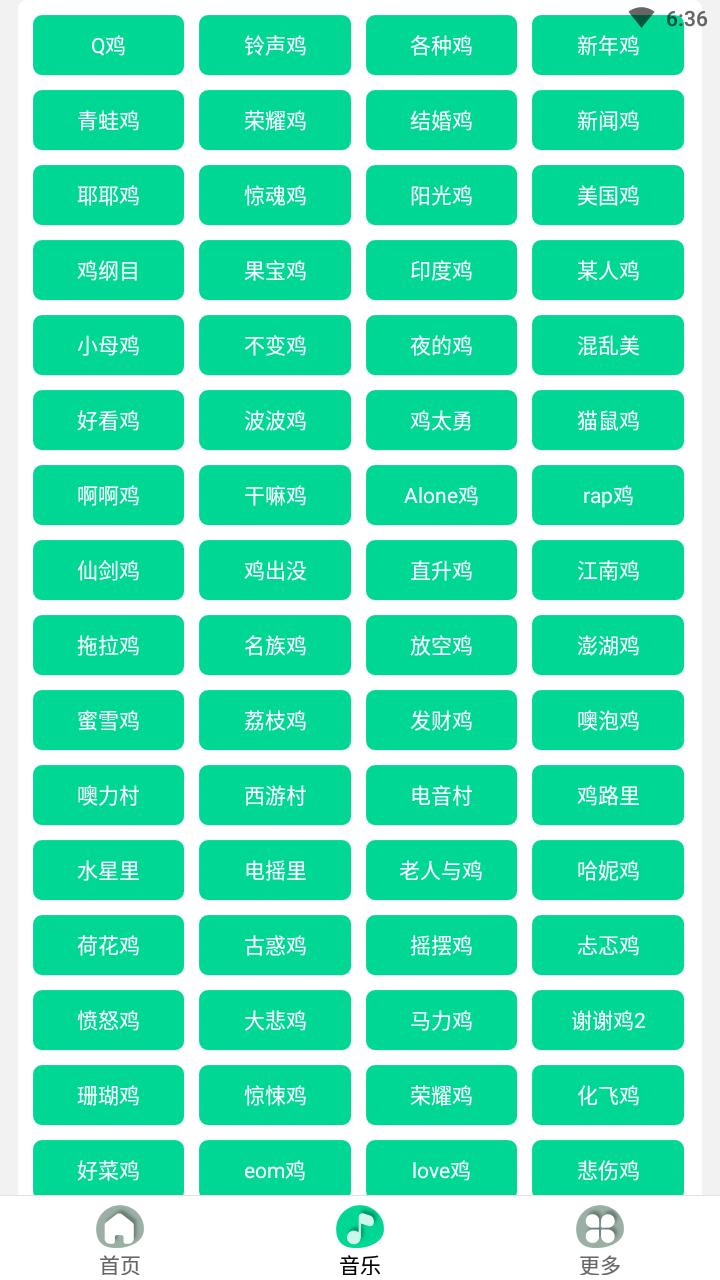Open 西游村
720x1280 pixels.
tap(275, 795)
